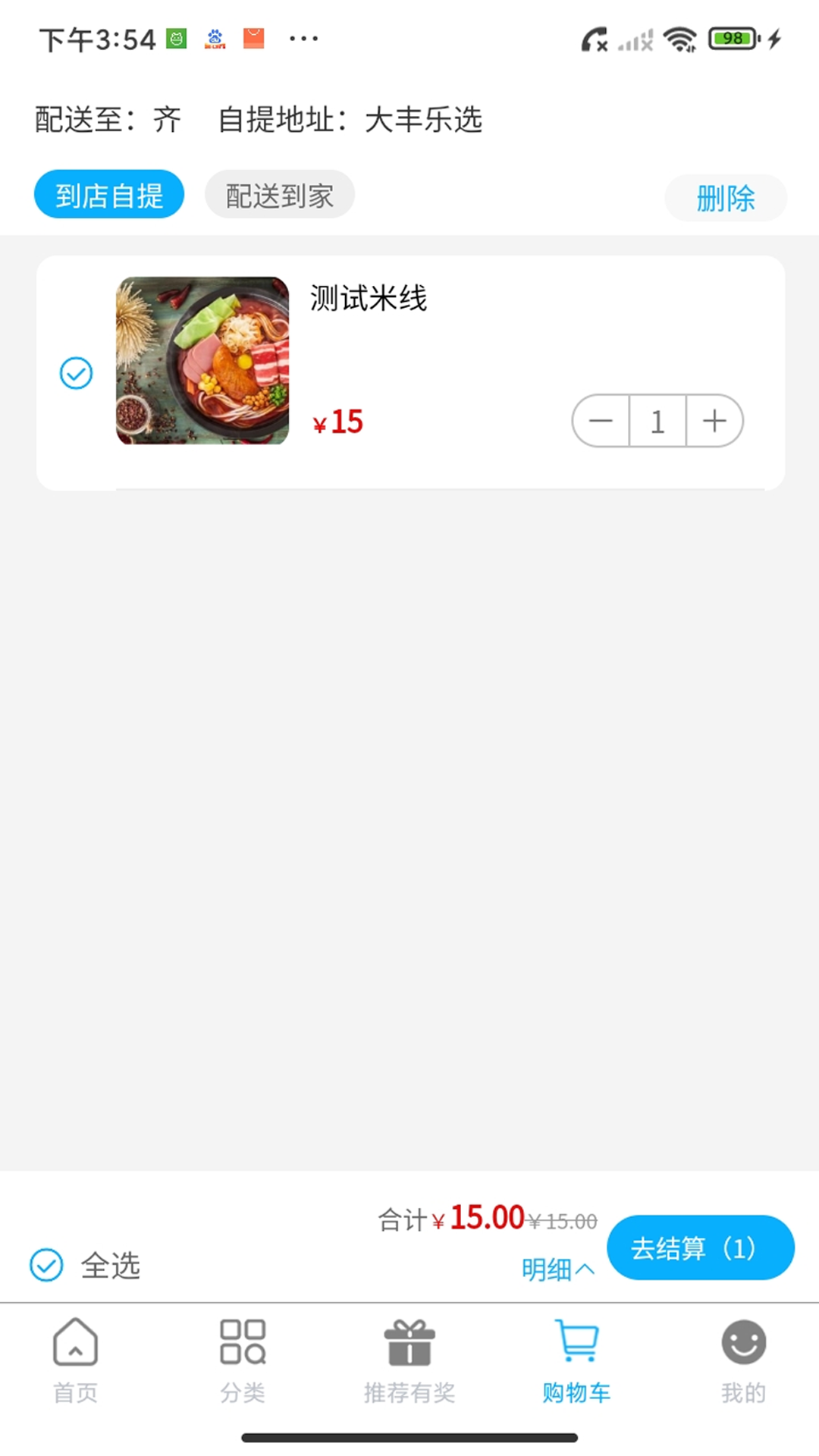Select the 配送到家 delivery option
Image resolution: width=819 pixels, height=1456 pixels.
coord(279,195)
